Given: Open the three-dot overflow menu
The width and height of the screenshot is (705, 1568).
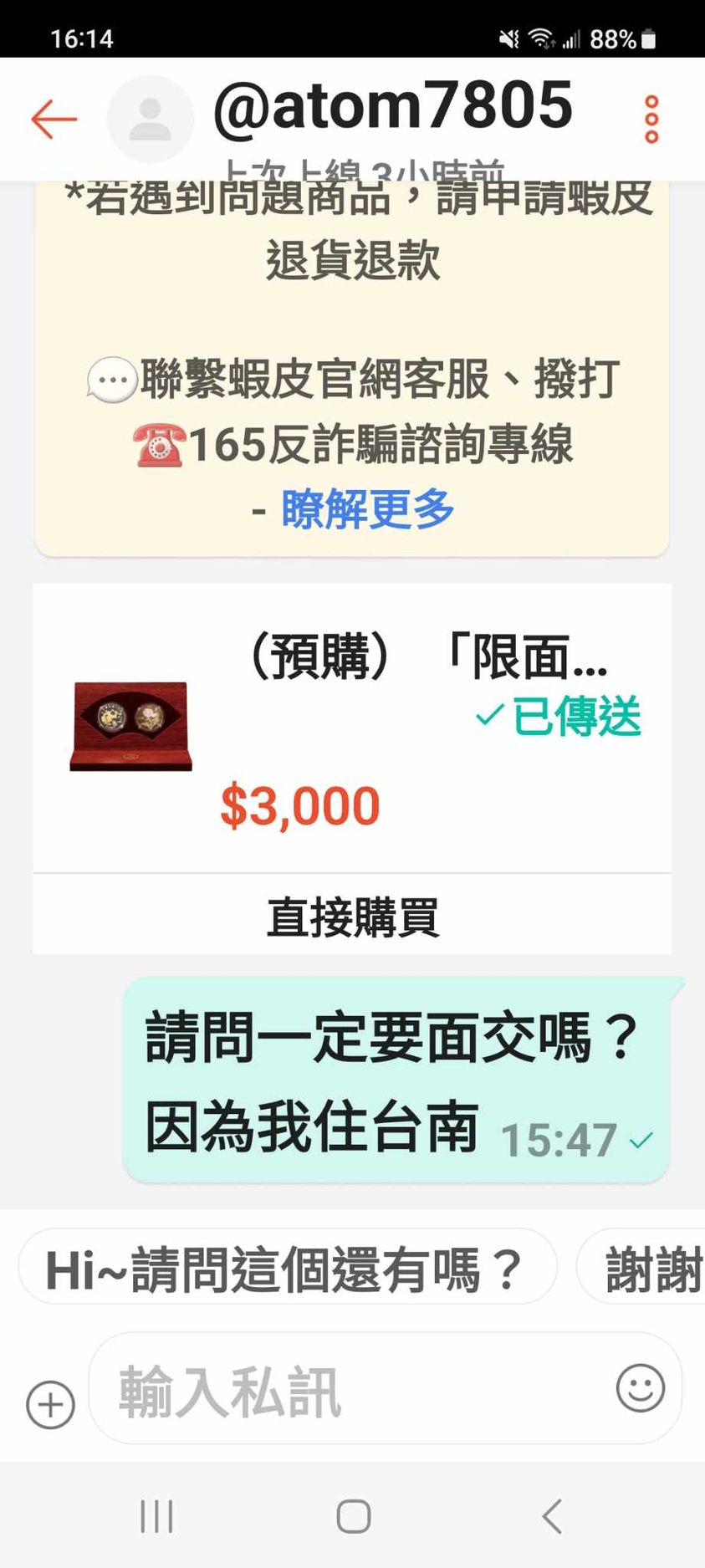Looking at the screenshot, I should (x=651, y=119).
